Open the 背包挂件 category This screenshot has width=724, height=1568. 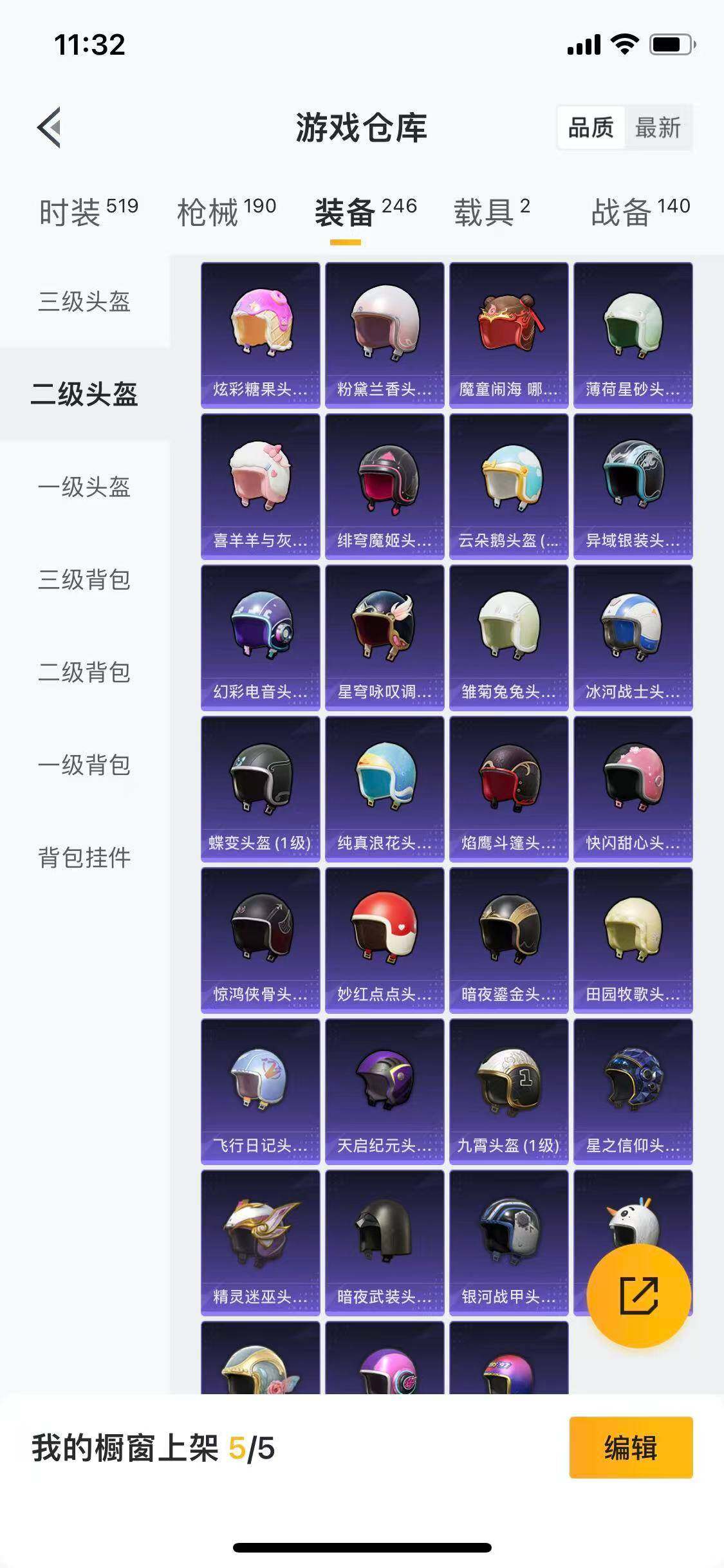84,857
